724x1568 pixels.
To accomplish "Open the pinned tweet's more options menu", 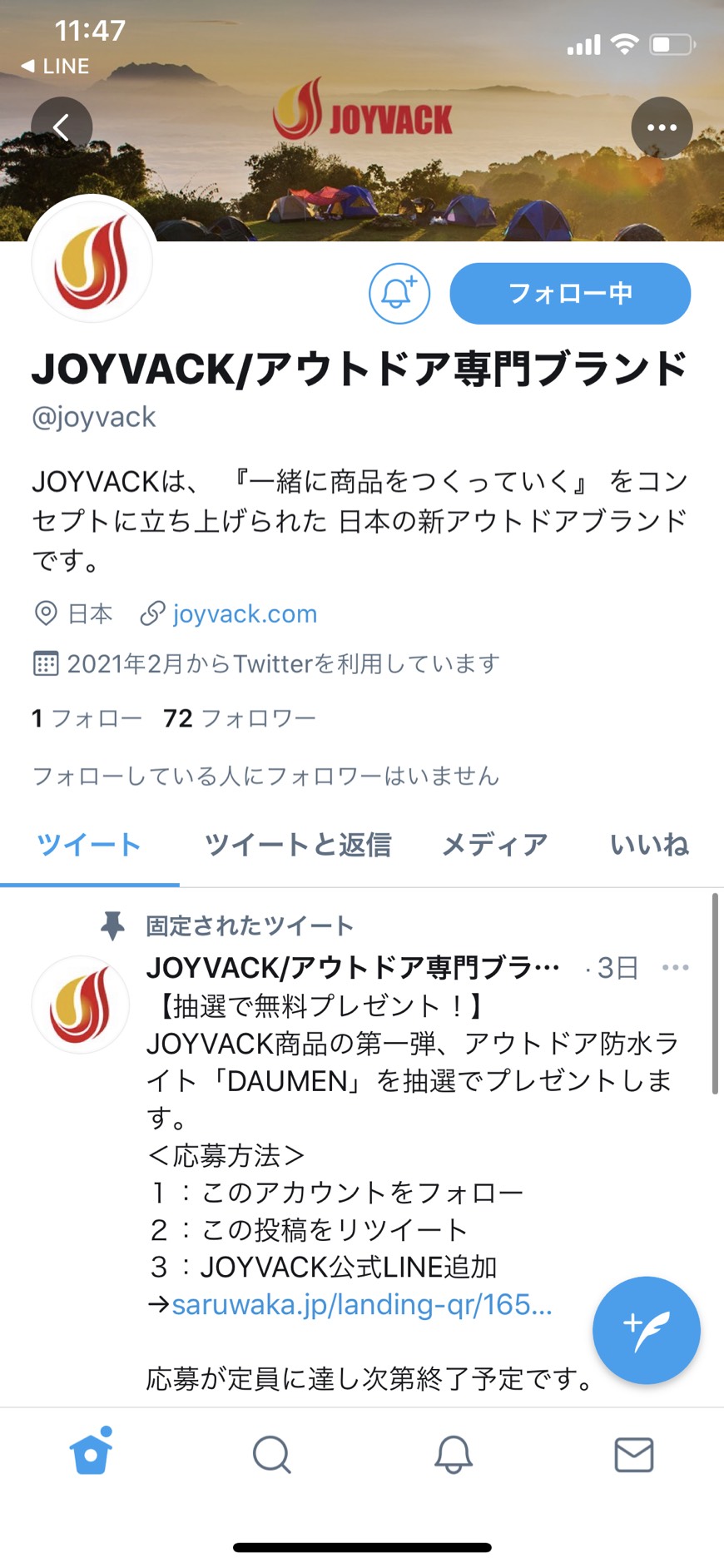I will [x=675, y=967].
